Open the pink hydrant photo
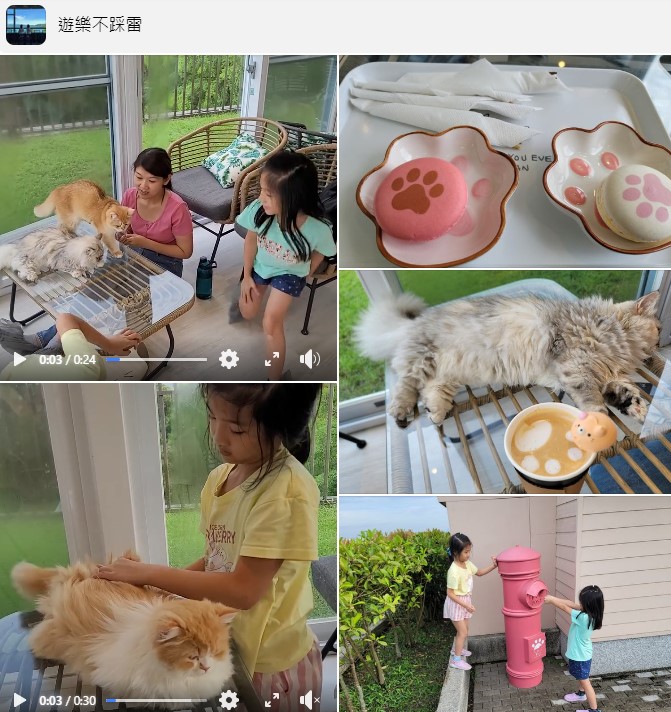This screenshot has height=712, width=671. 505,605
